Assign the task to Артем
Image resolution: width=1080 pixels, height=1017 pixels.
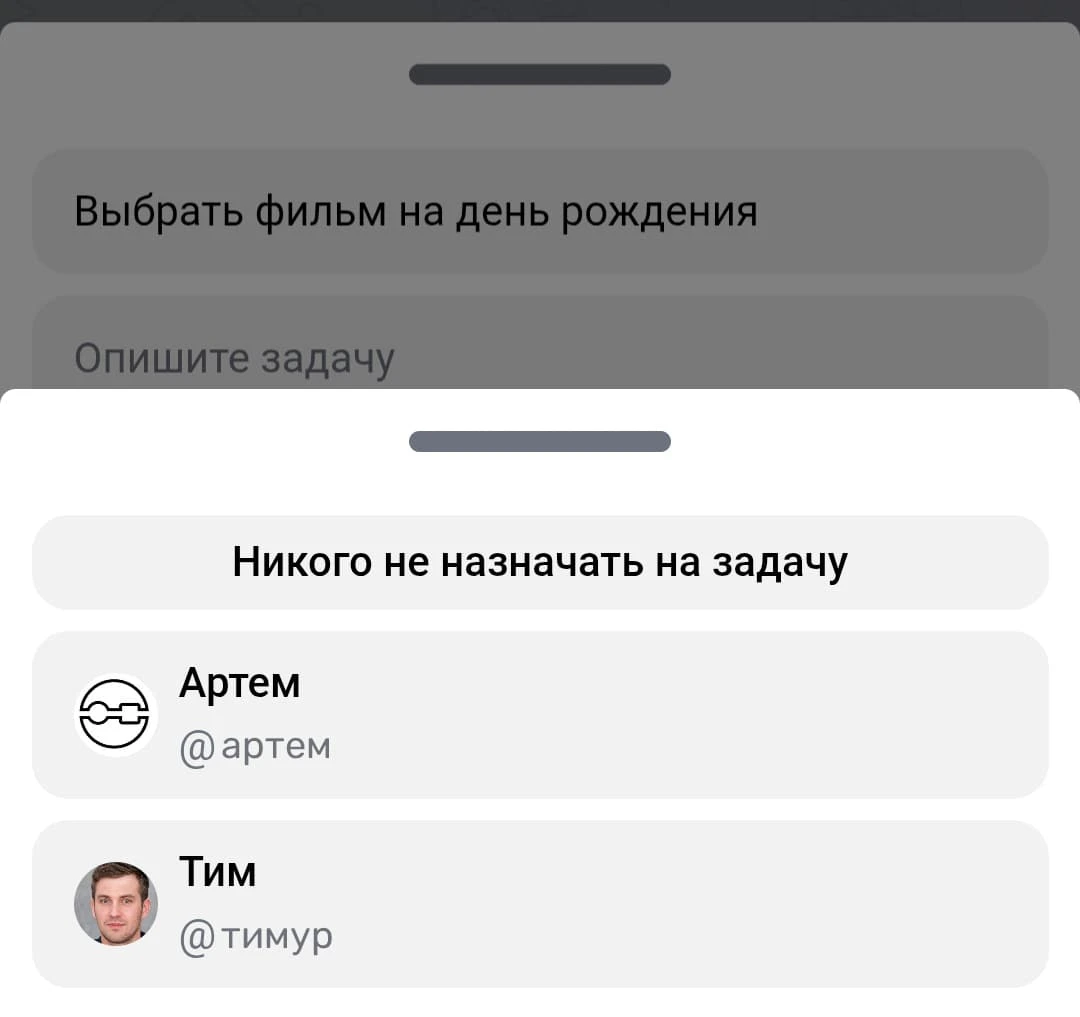click(540, 714)
